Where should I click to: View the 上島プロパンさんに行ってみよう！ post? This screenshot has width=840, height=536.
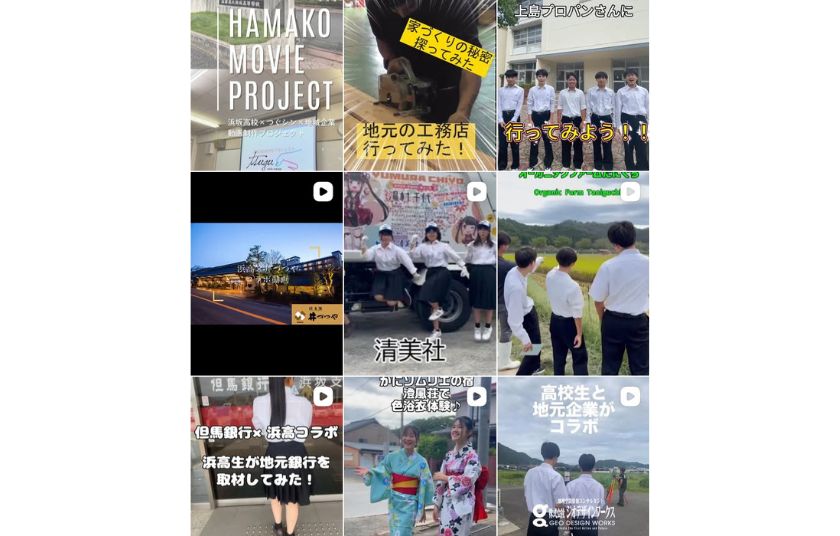573,85
